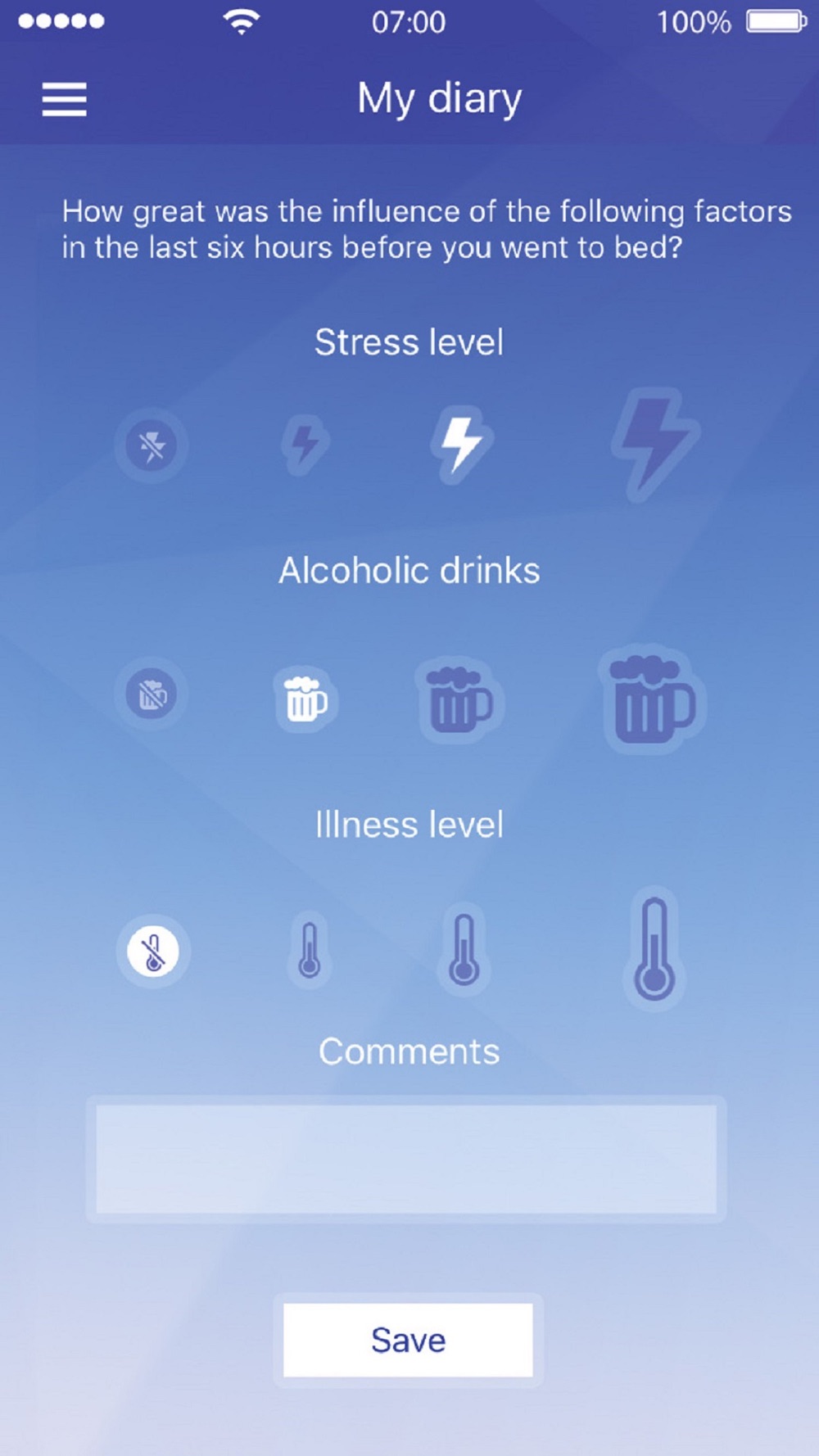Image resolution: width=819 pixels, height=1456 pixels.
Task: Save the diary entry
Action: 408,1340
